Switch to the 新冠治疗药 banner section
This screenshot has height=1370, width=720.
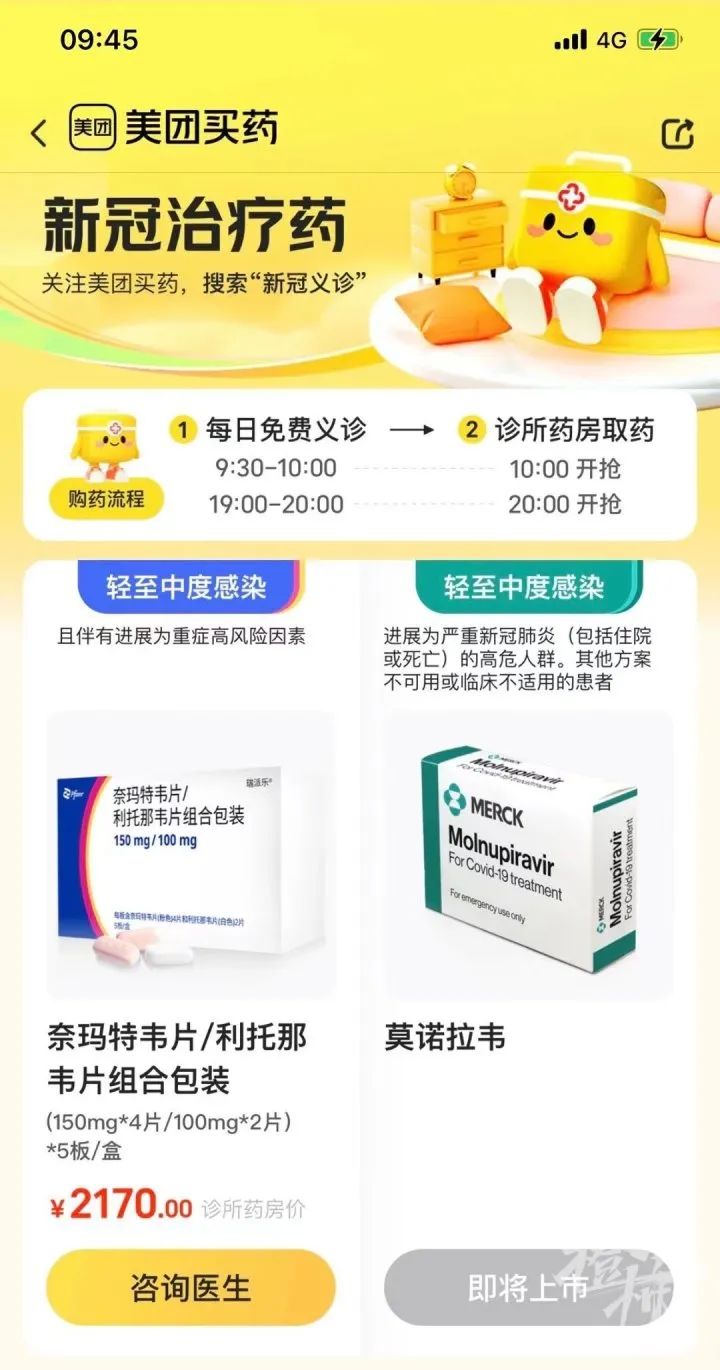(x=190, y=225)
